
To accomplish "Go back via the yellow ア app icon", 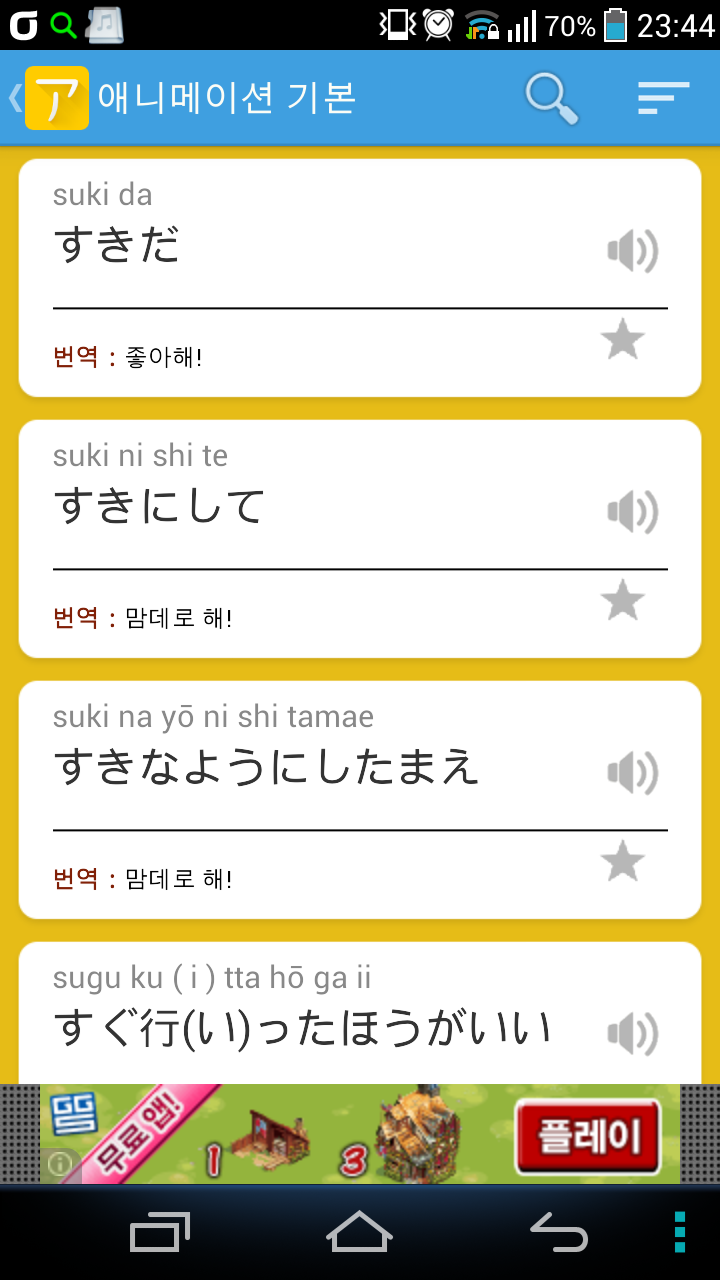I will (56, 98).
